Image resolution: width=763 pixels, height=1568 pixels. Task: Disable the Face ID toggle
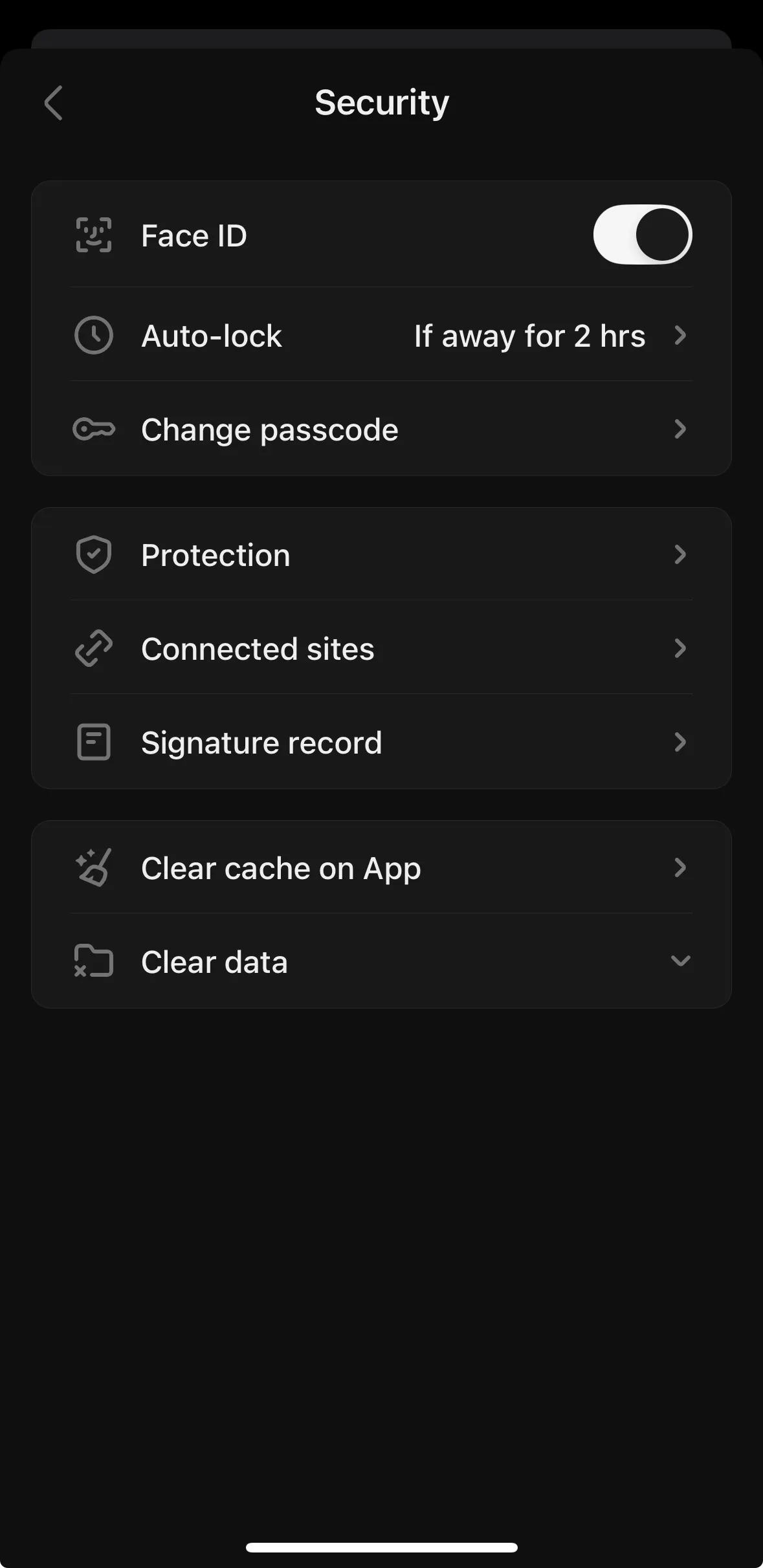click(643, 235)
